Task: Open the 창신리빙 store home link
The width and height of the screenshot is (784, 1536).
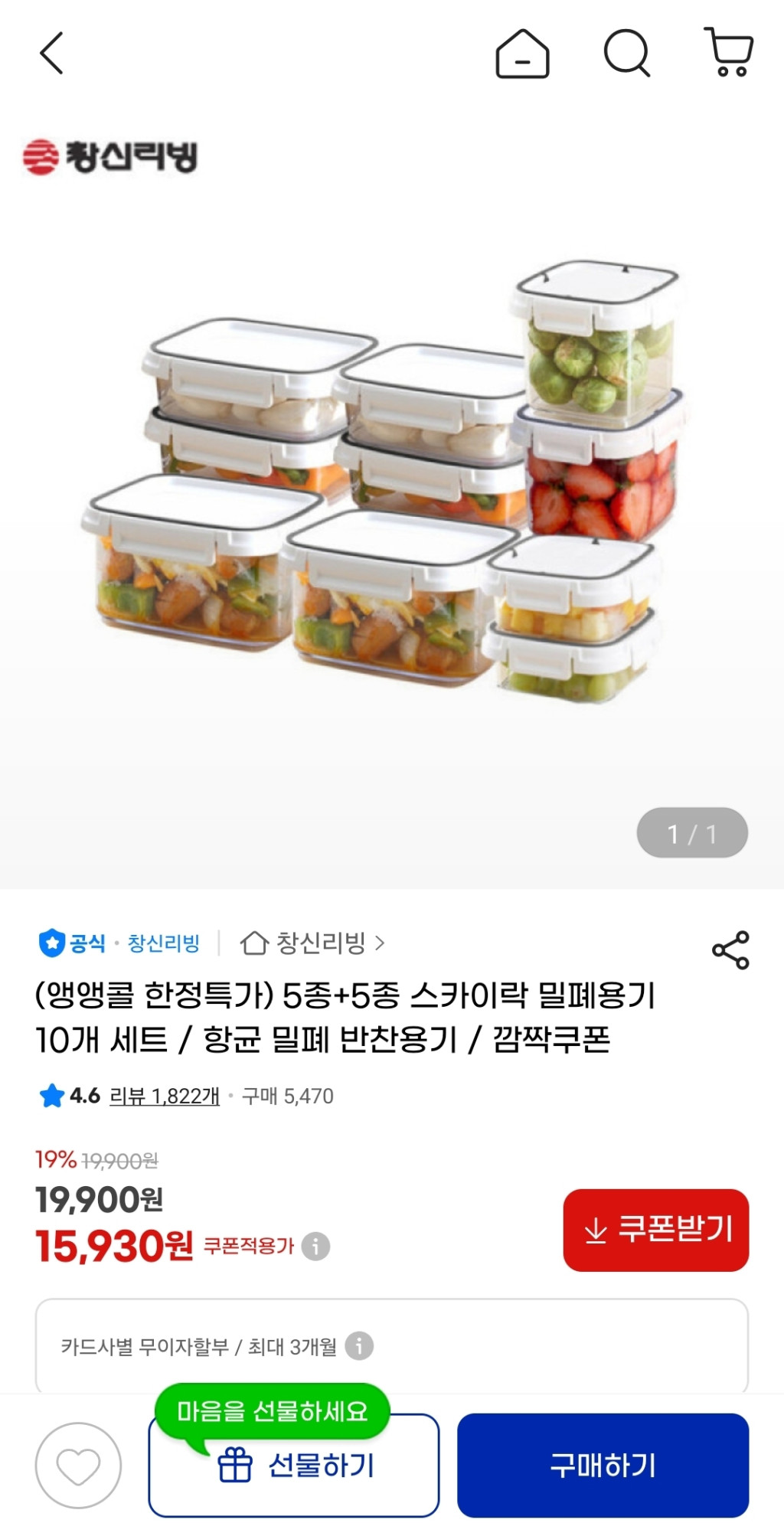Action: tap(312, 943)
